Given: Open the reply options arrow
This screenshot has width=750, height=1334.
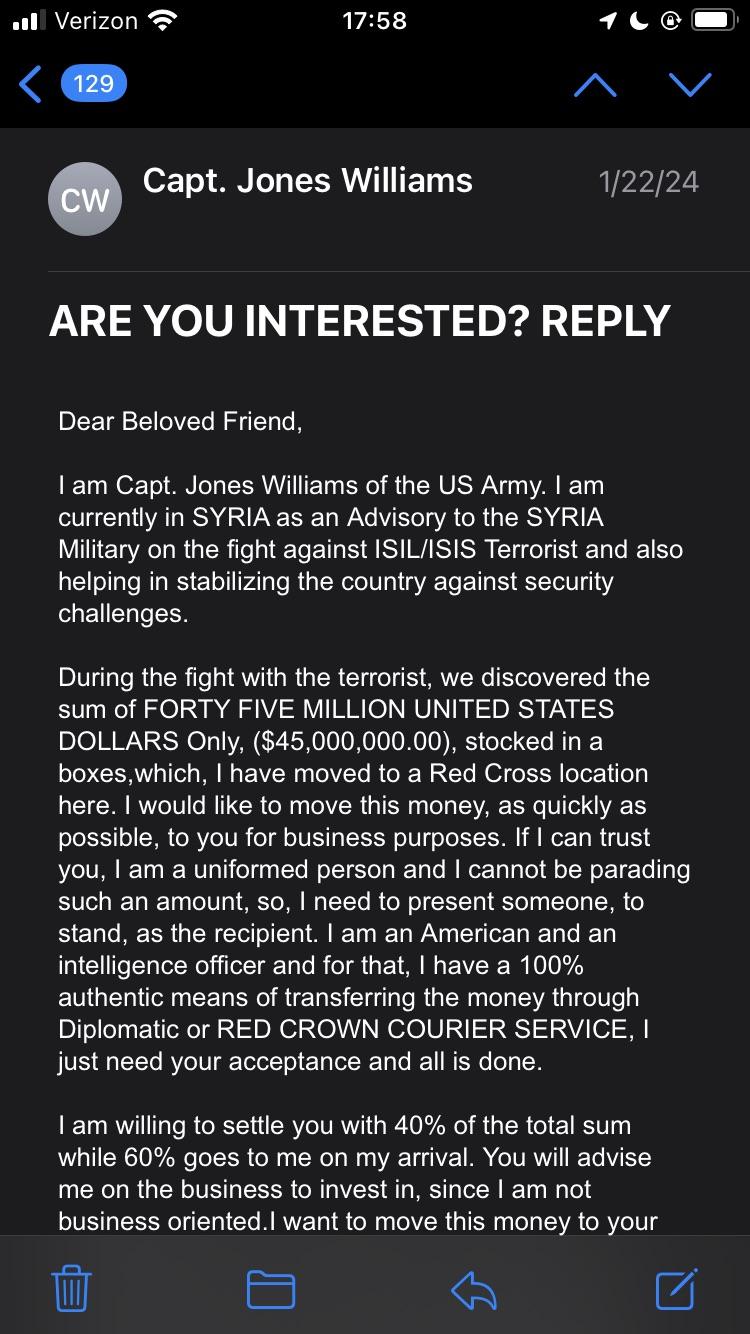Looking at the screenshot, I should coord(474,1289).
